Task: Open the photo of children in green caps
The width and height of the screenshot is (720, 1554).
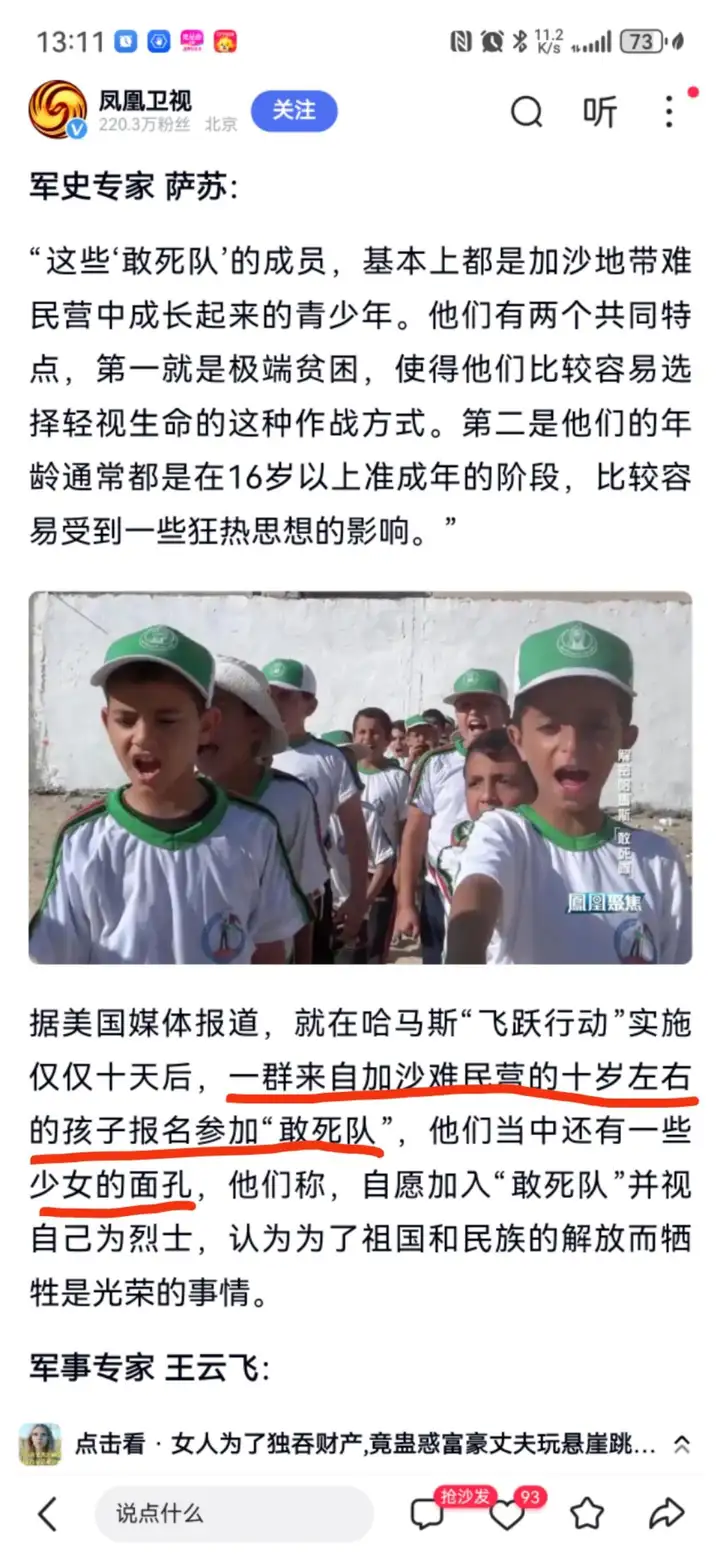Action: point(360,777)
